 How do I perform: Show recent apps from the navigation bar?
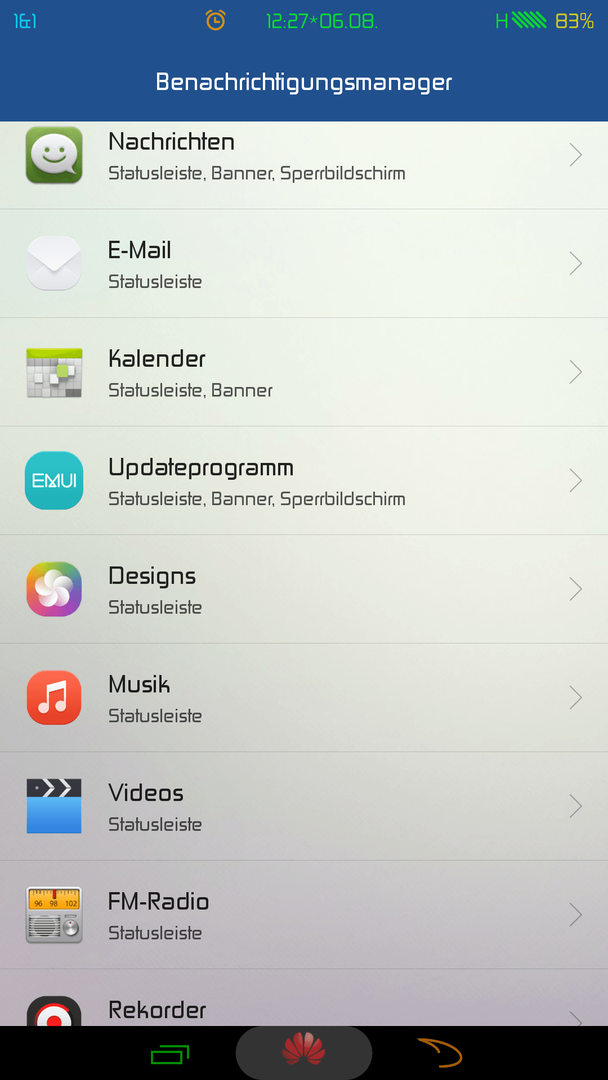click(x=169, y=1054)
